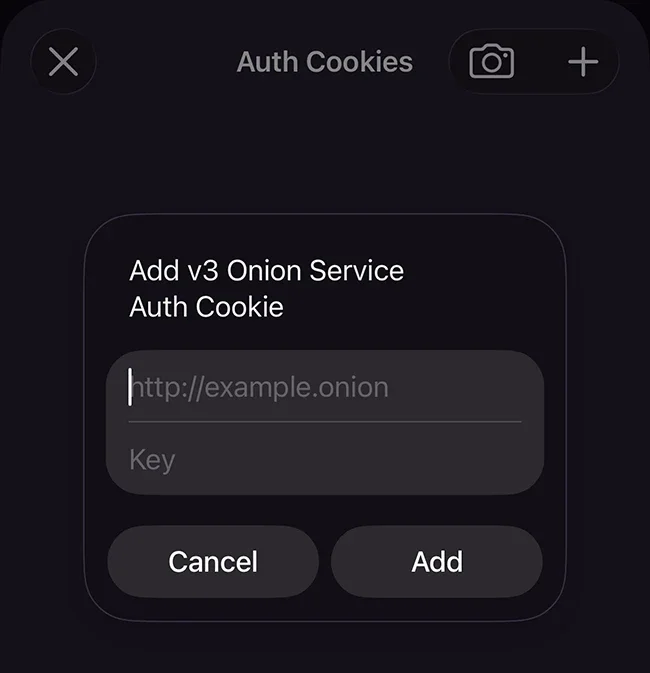Focus the http://example.onion address field
This screenshot has height=673, width=650.
(x=324, y=388)
